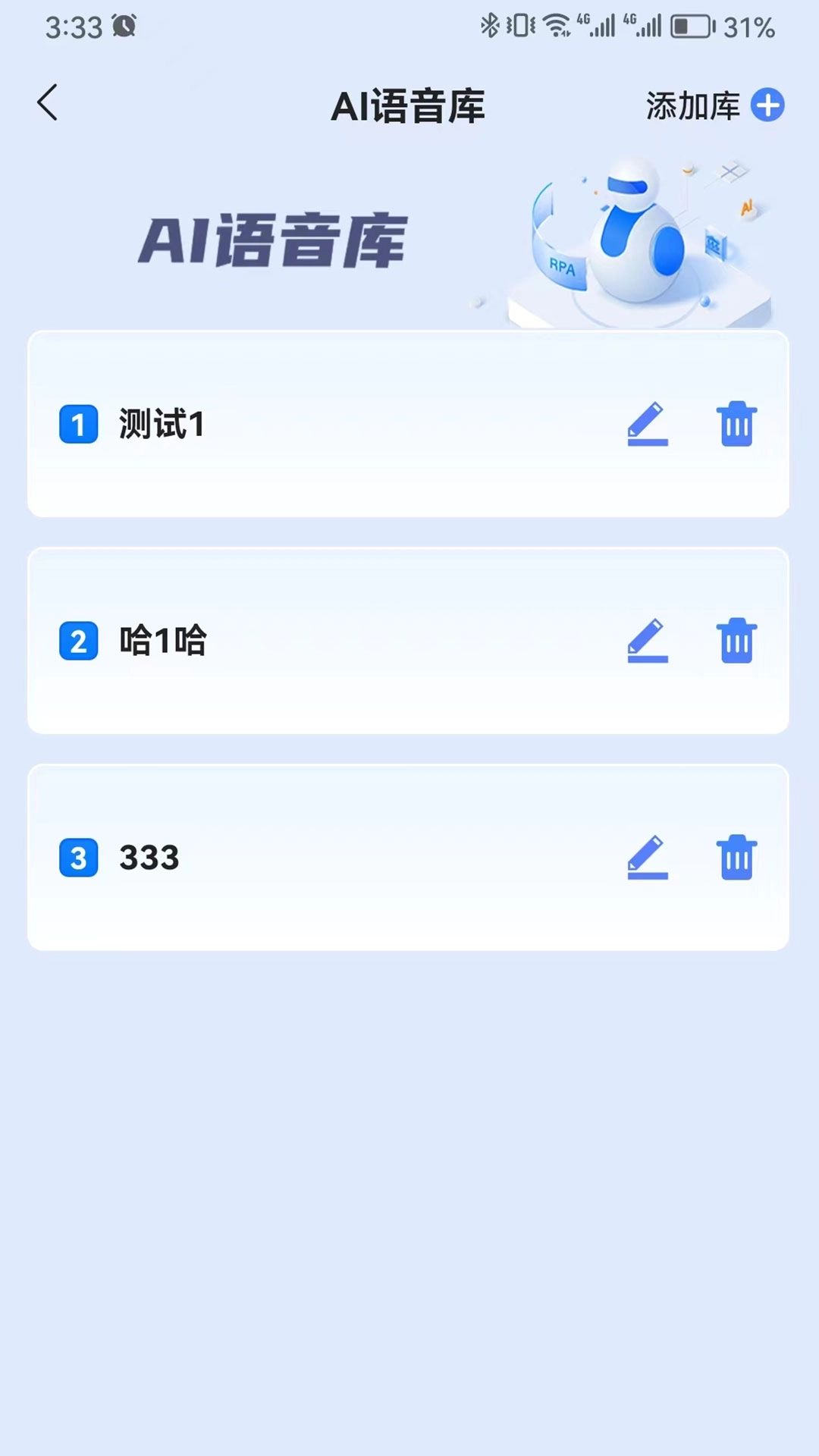Edit the 哈1哈 voice library entry
The height and width of the screenshot is (1456, 819).
coord(647,641)
